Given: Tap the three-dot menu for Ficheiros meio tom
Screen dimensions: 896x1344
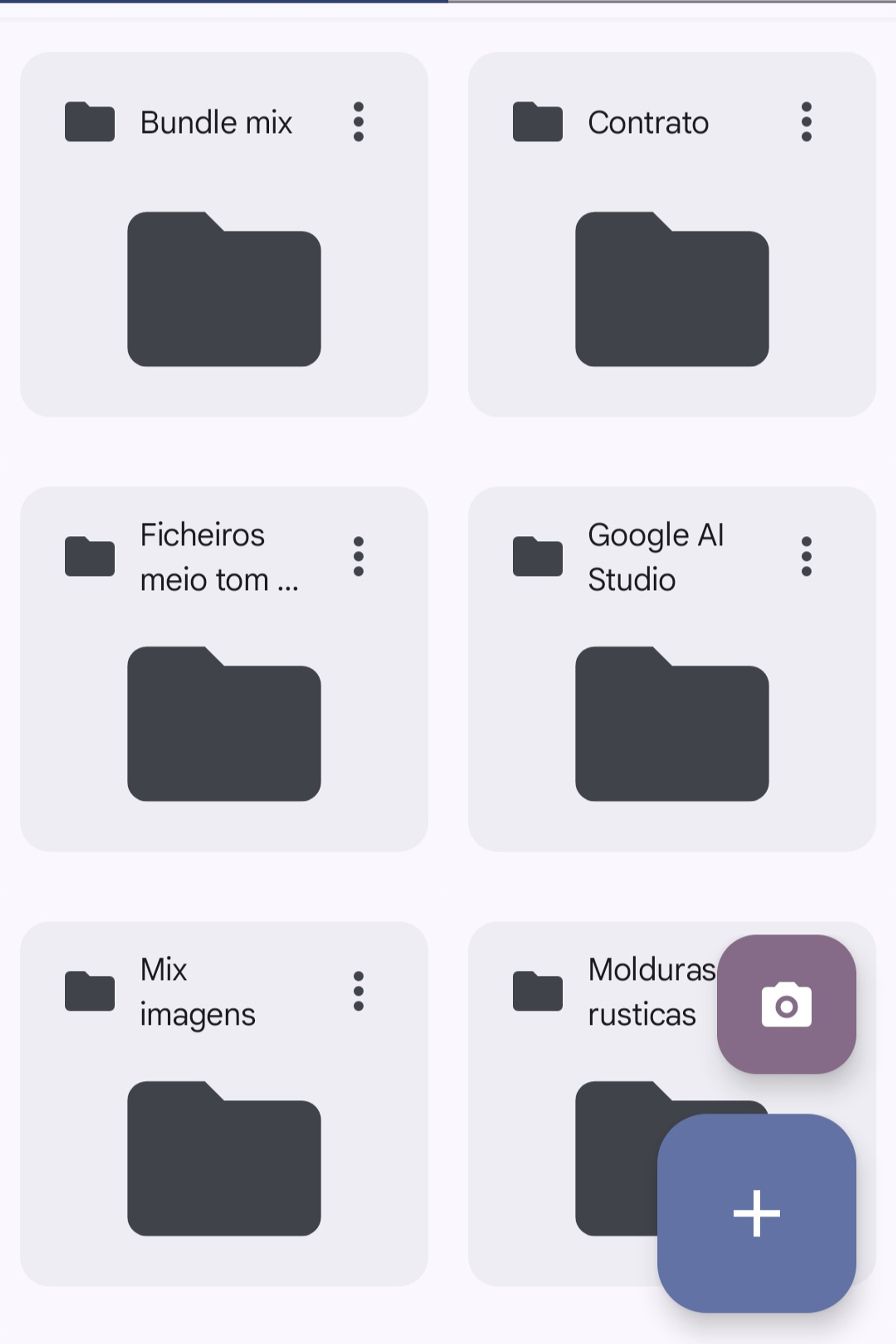Looking at the screenshot, I should click(358, 557).
